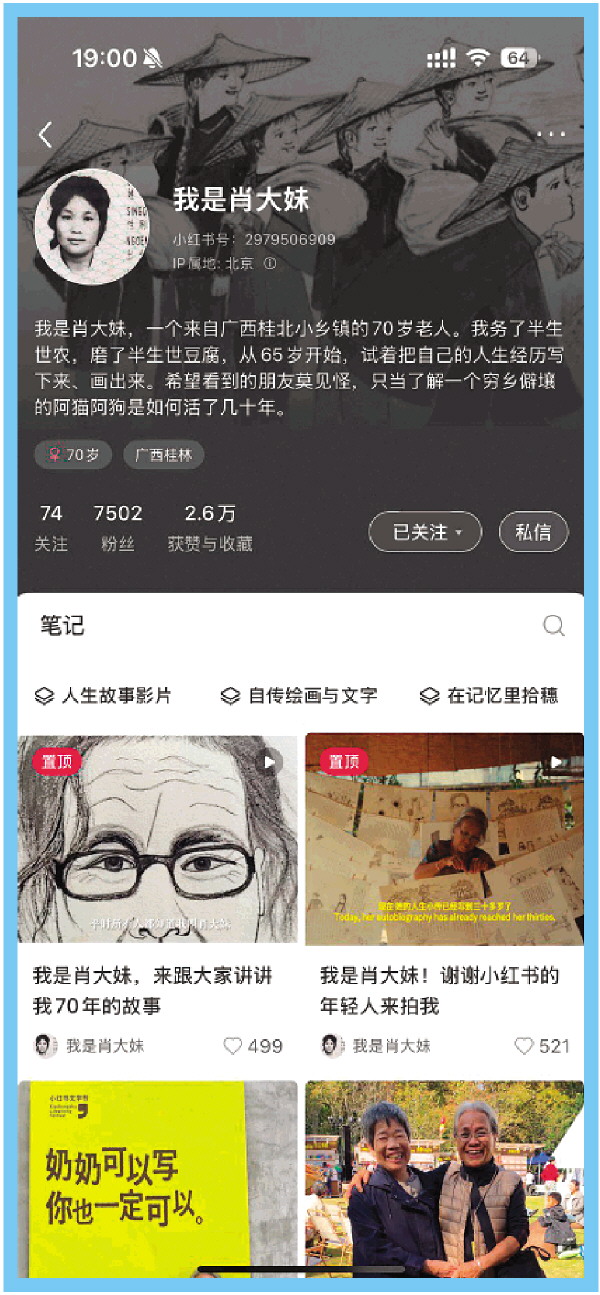Send a 私信 private message
This screenshot has width=600, height=1295.
pos(533,532)
